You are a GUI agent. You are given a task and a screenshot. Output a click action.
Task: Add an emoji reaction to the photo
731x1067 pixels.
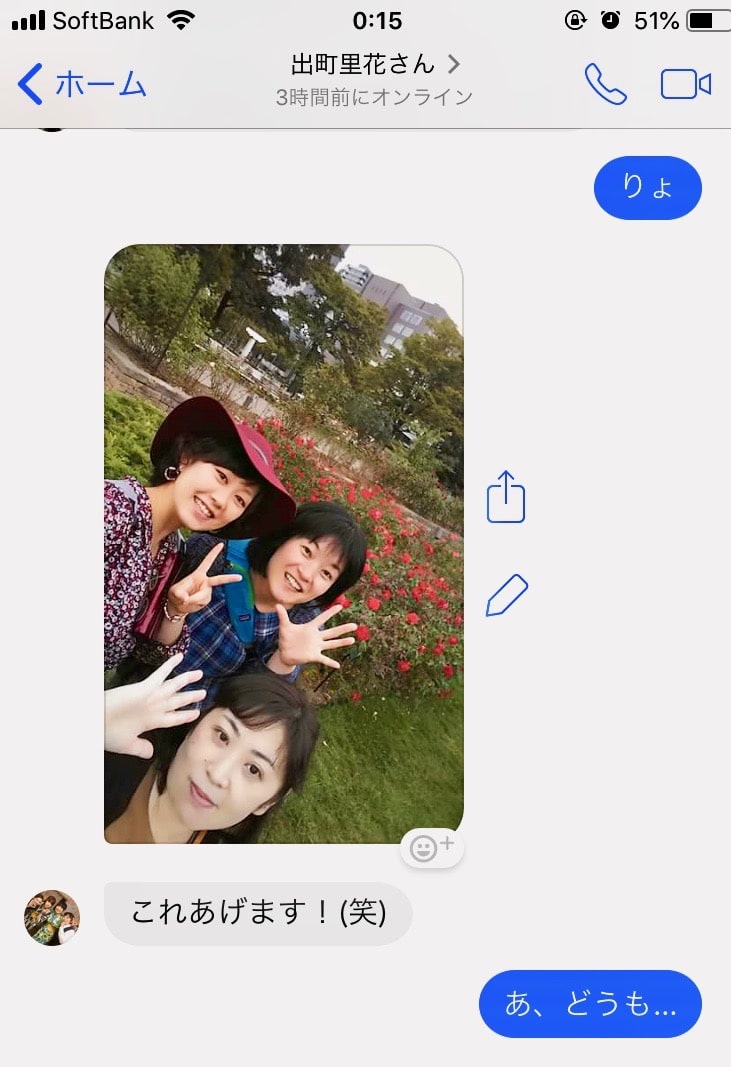click(x=432, y=849)
